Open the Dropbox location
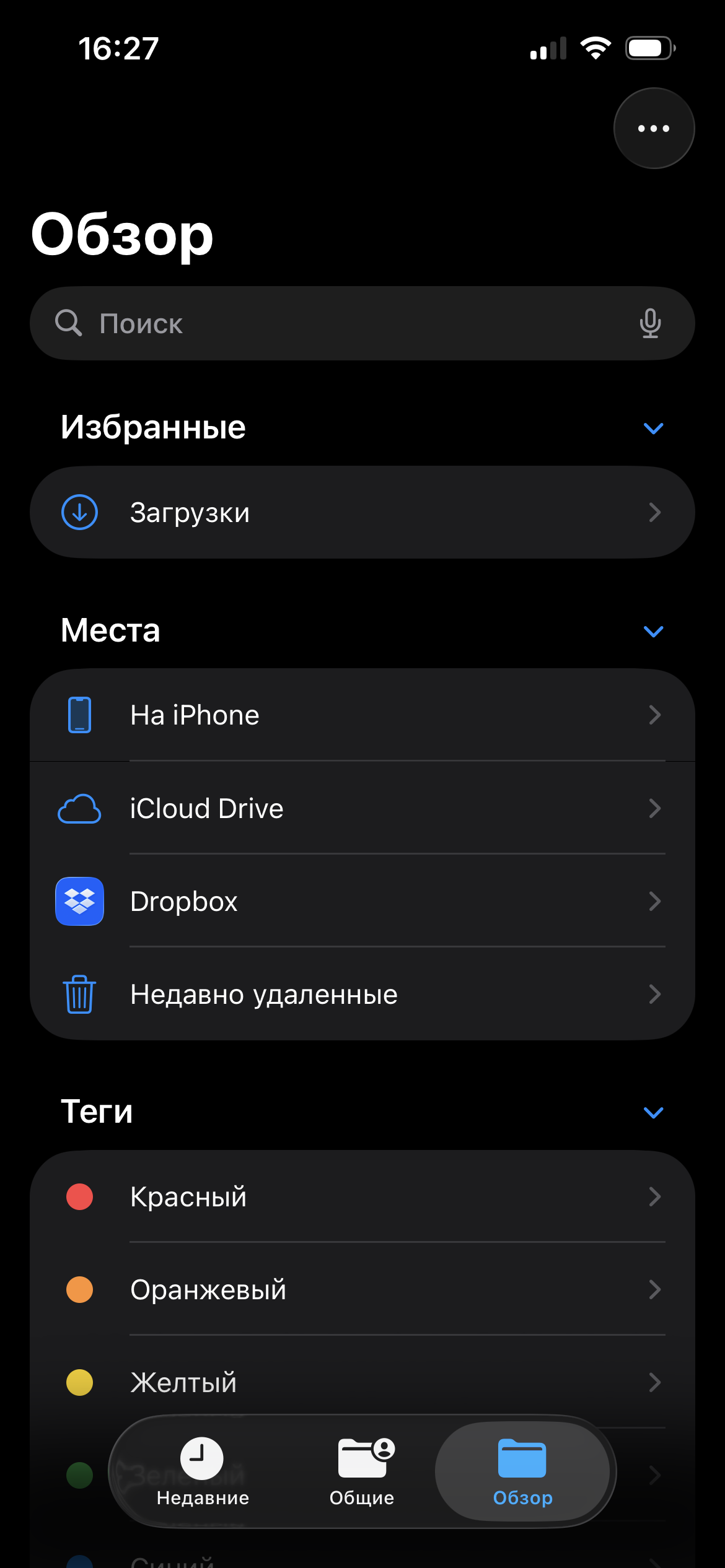This screenshot has width=725, height=1568. click(362, 901)
